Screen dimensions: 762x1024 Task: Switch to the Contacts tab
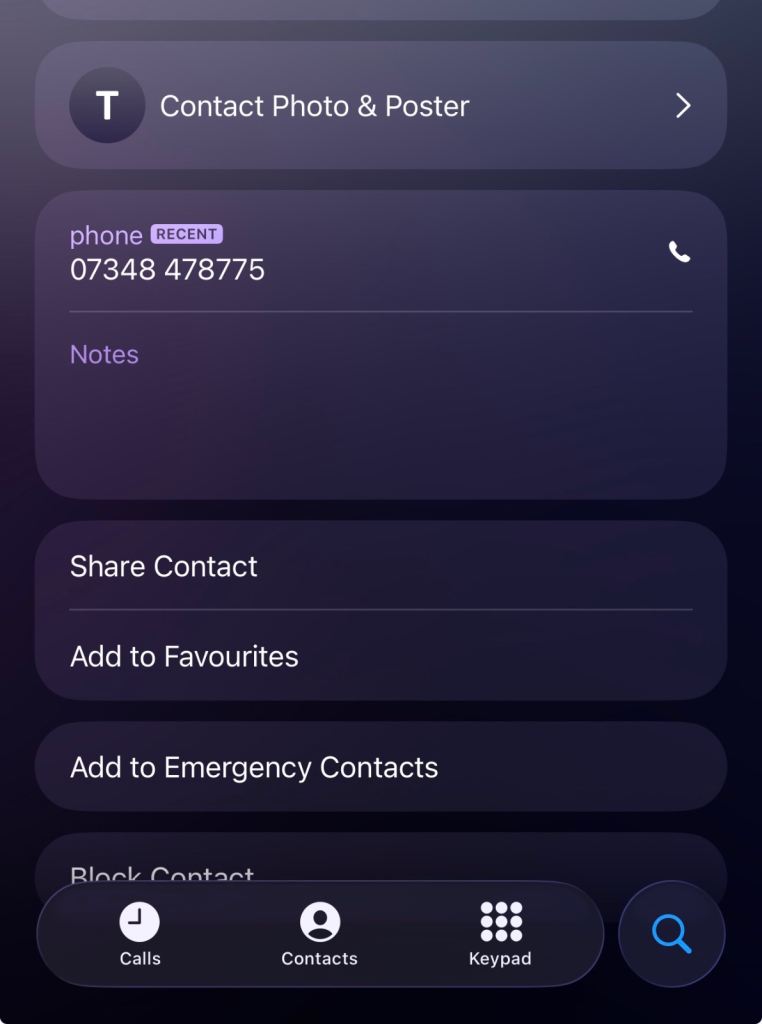tap(319, 934)
